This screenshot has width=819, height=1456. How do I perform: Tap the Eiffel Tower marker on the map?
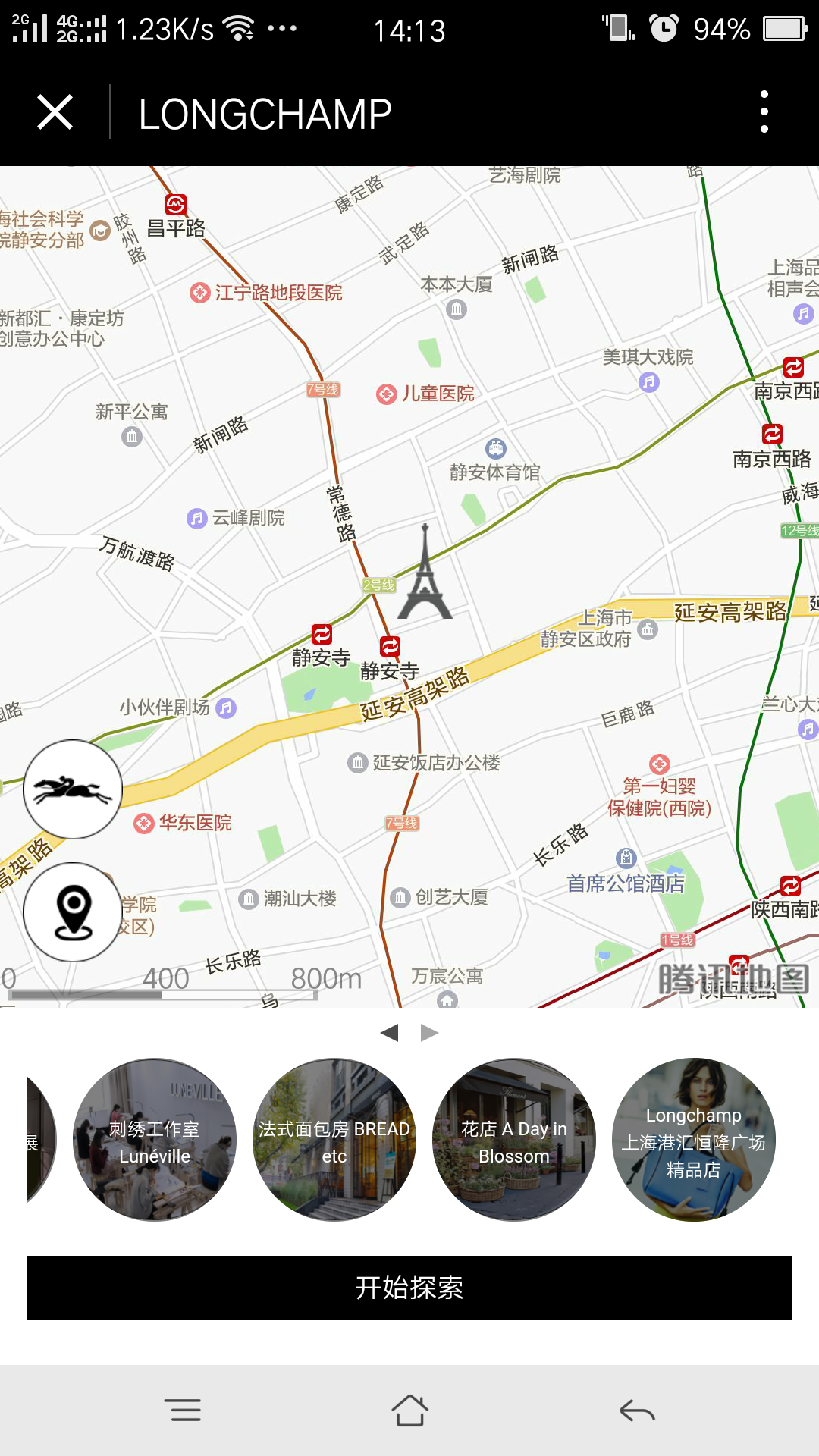(x=425, y=571)
